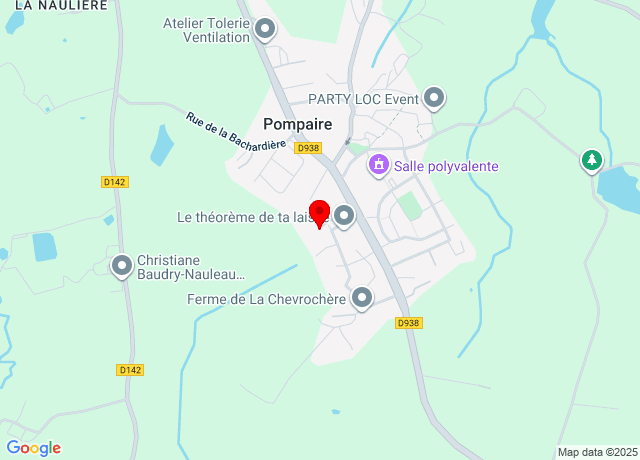Image resolution: width=640 pixels, height=460 pixels.
Task: Open the Salle polyvalente place marker
Action: (379, 165)
